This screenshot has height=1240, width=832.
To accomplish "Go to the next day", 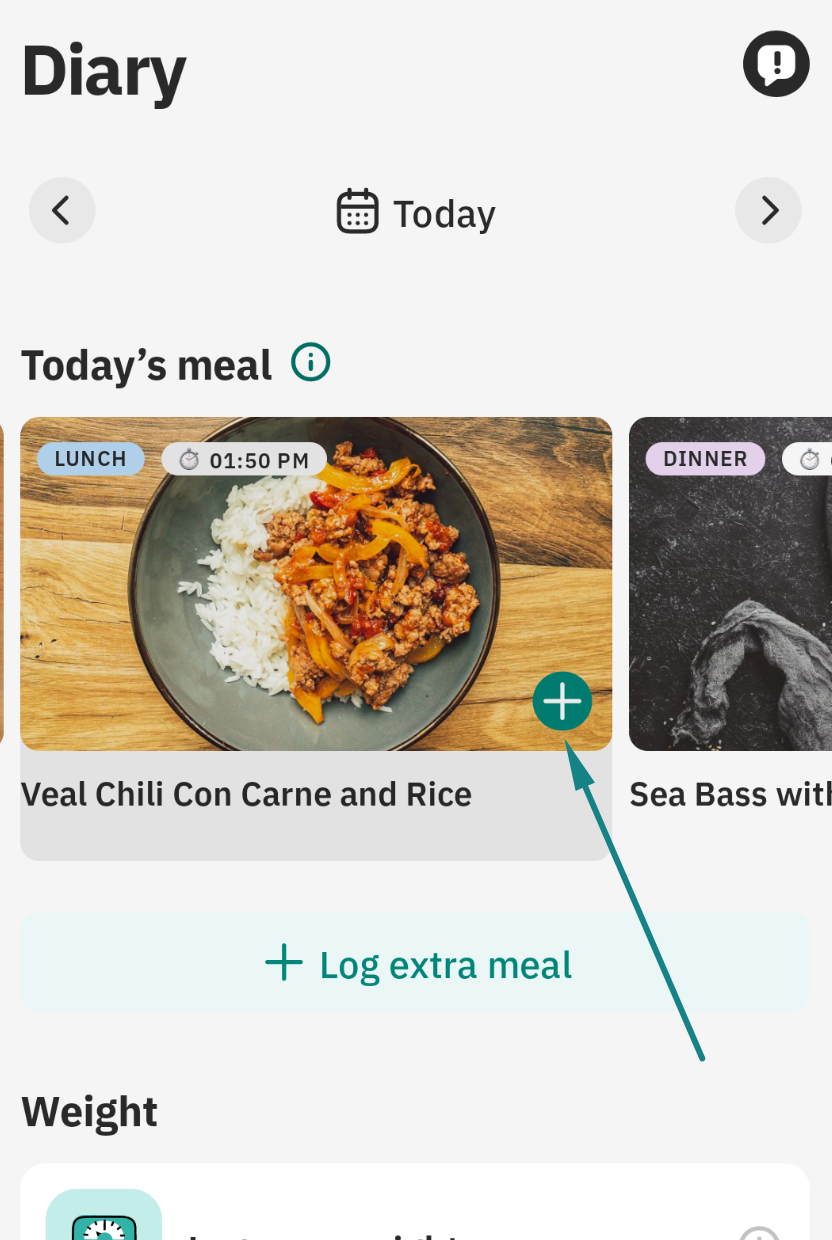I will coord(768,211).
